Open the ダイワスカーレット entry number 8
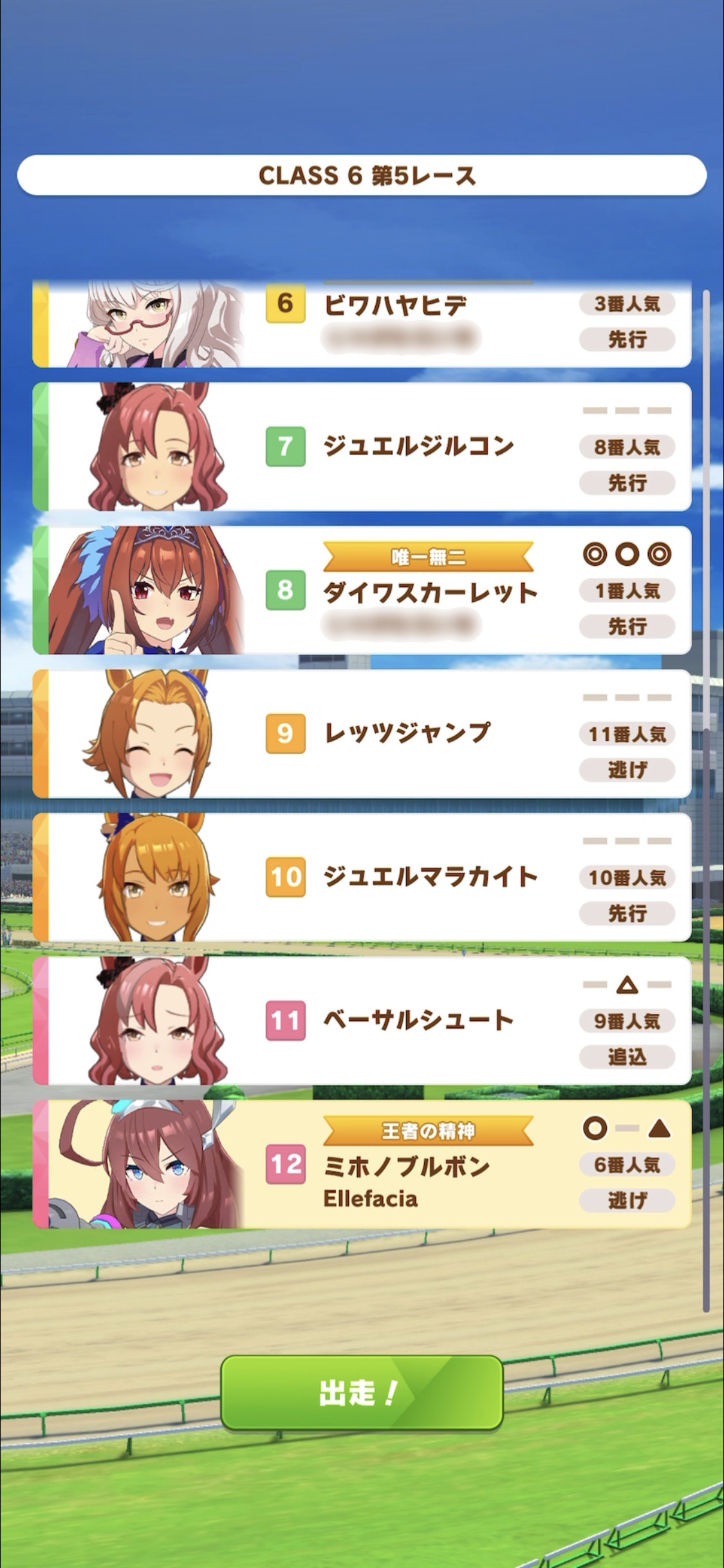 [362, 590]
